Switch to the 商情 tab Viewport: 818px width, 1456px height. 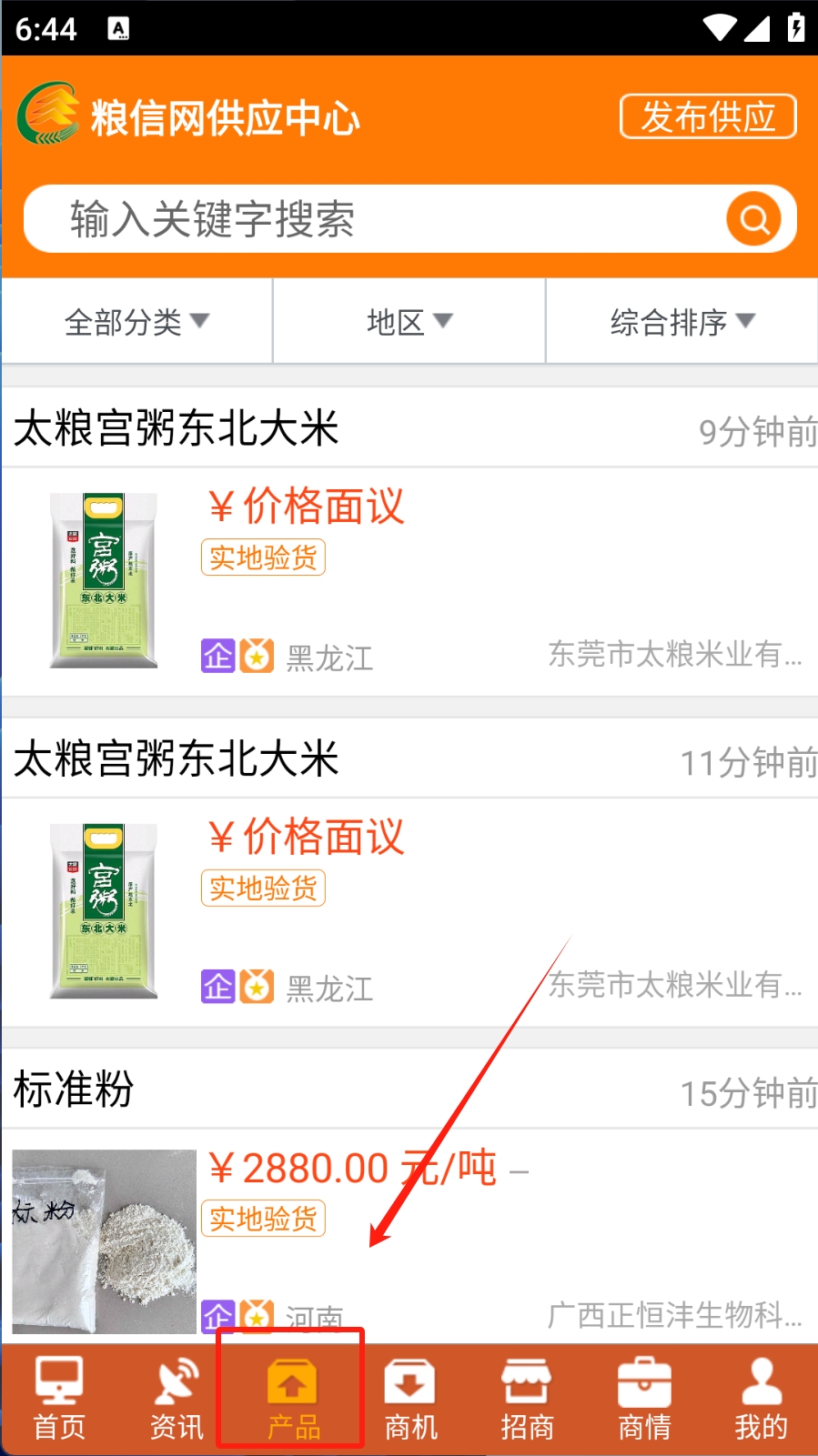coord(643,1400)
